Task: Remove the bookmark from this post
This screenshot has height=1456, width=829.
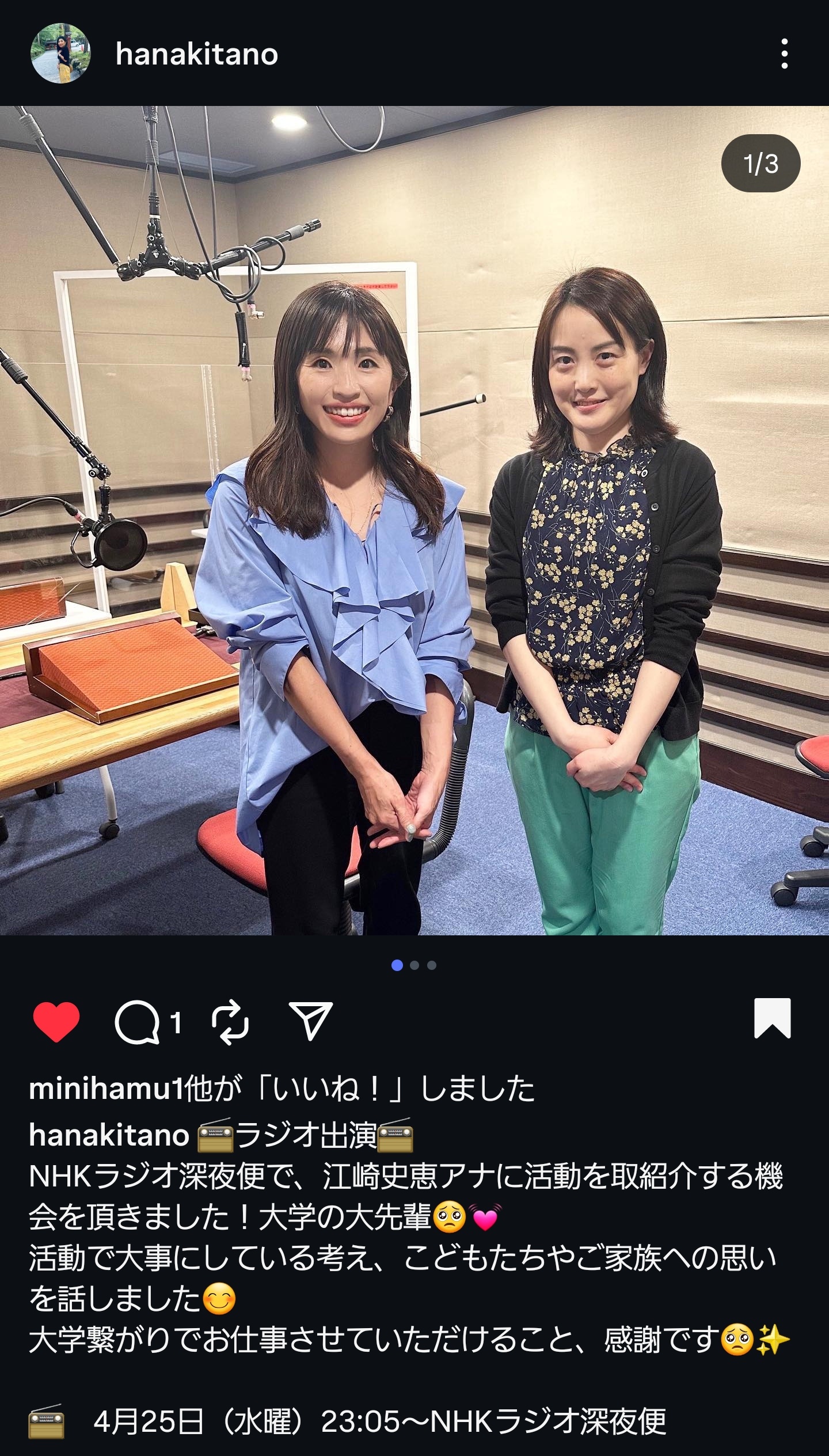Action: coord(772,1019)
